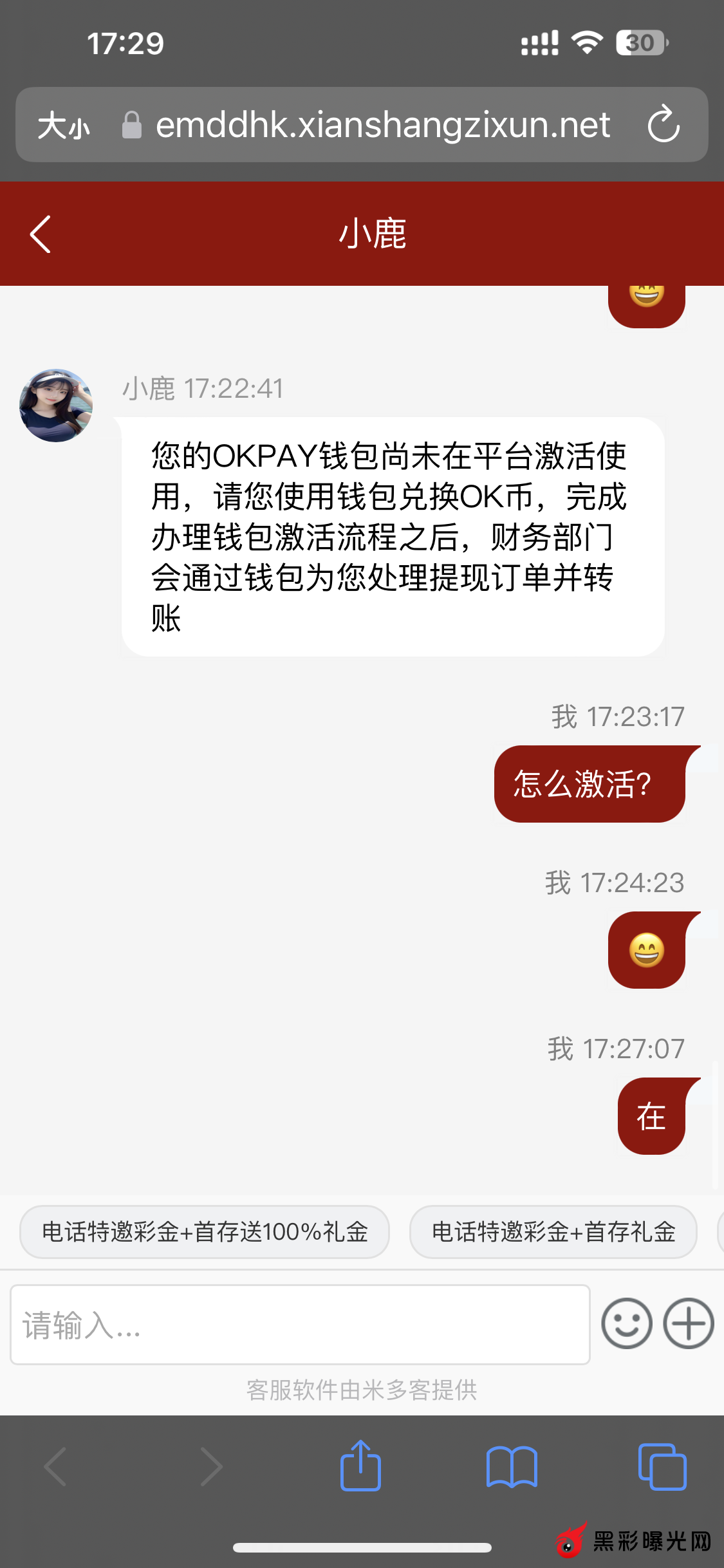The image size is (724, 1568).
Task: Open the plus attachment menu
Action: pyautogui.click(x=689, y=1323)
